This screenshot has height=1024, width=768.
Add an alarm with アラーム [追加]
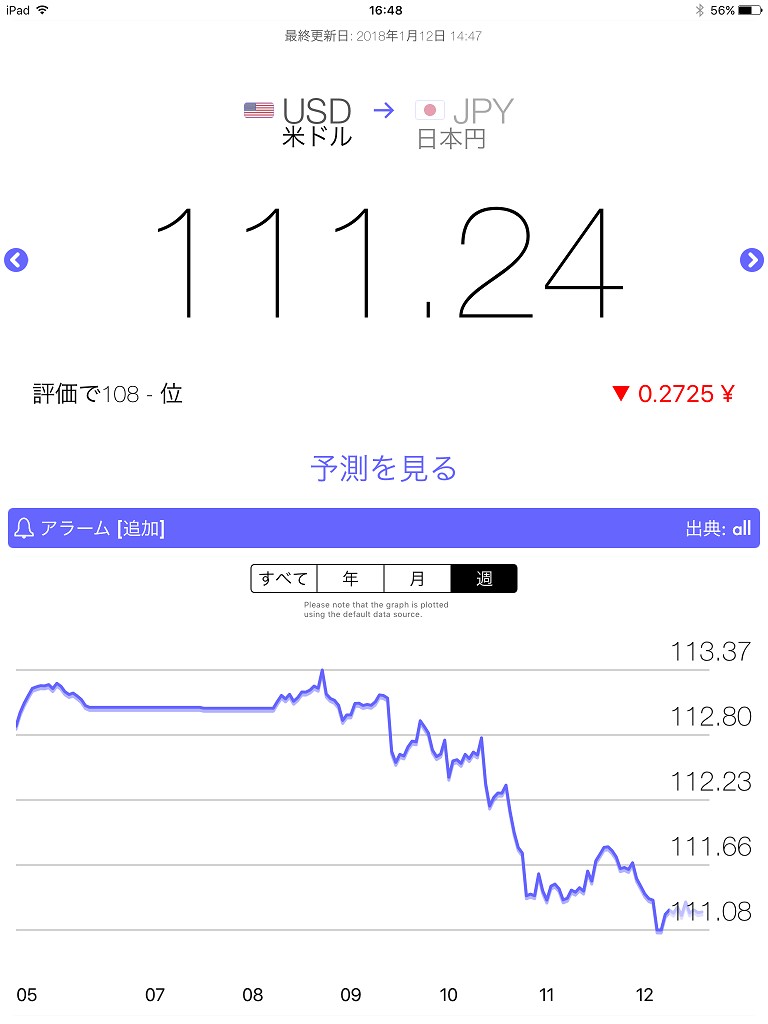(90, 528)
